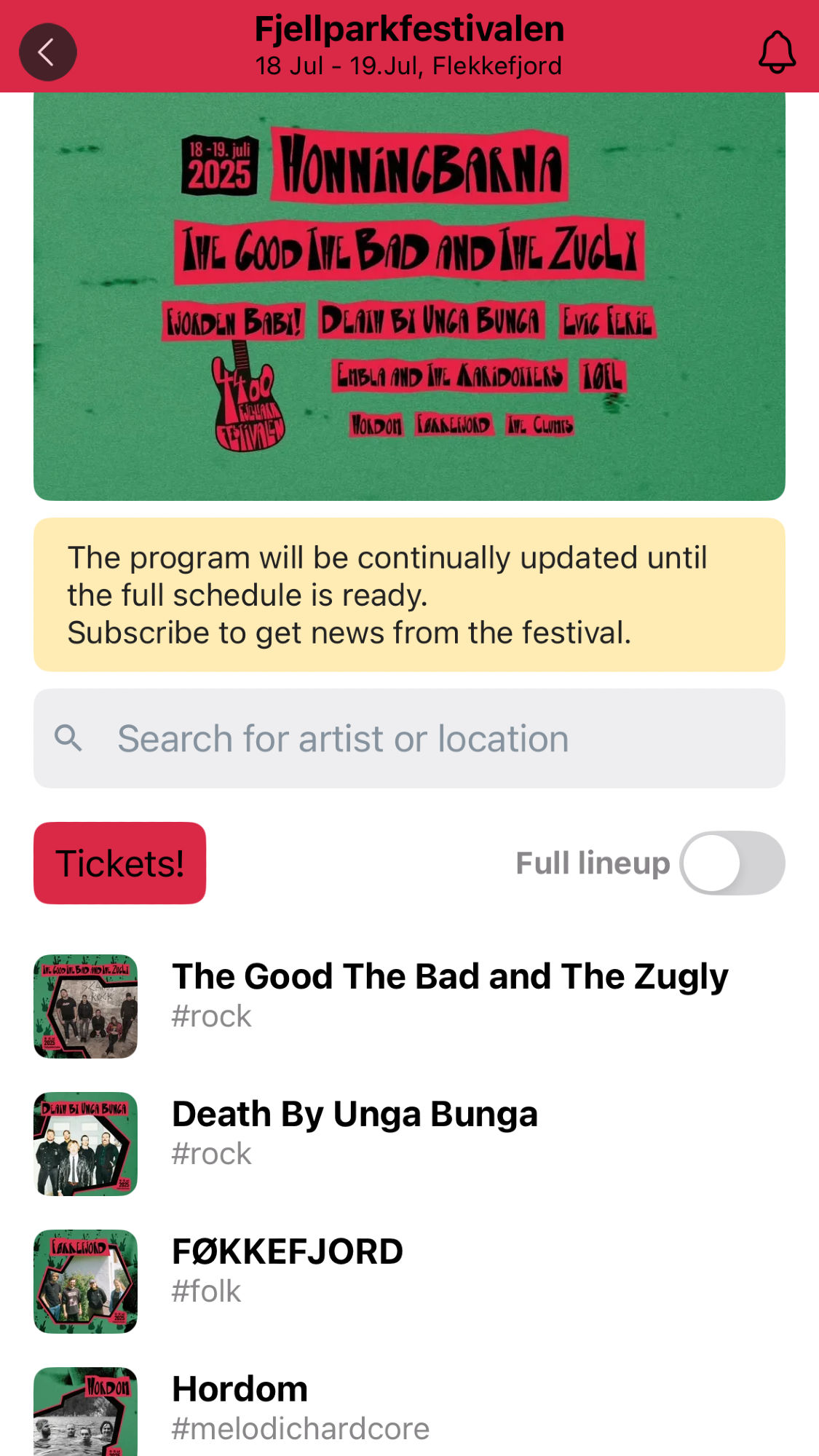Open the notifications bell
This screenshot has width=819, height=1456.
tap(777, 52)
